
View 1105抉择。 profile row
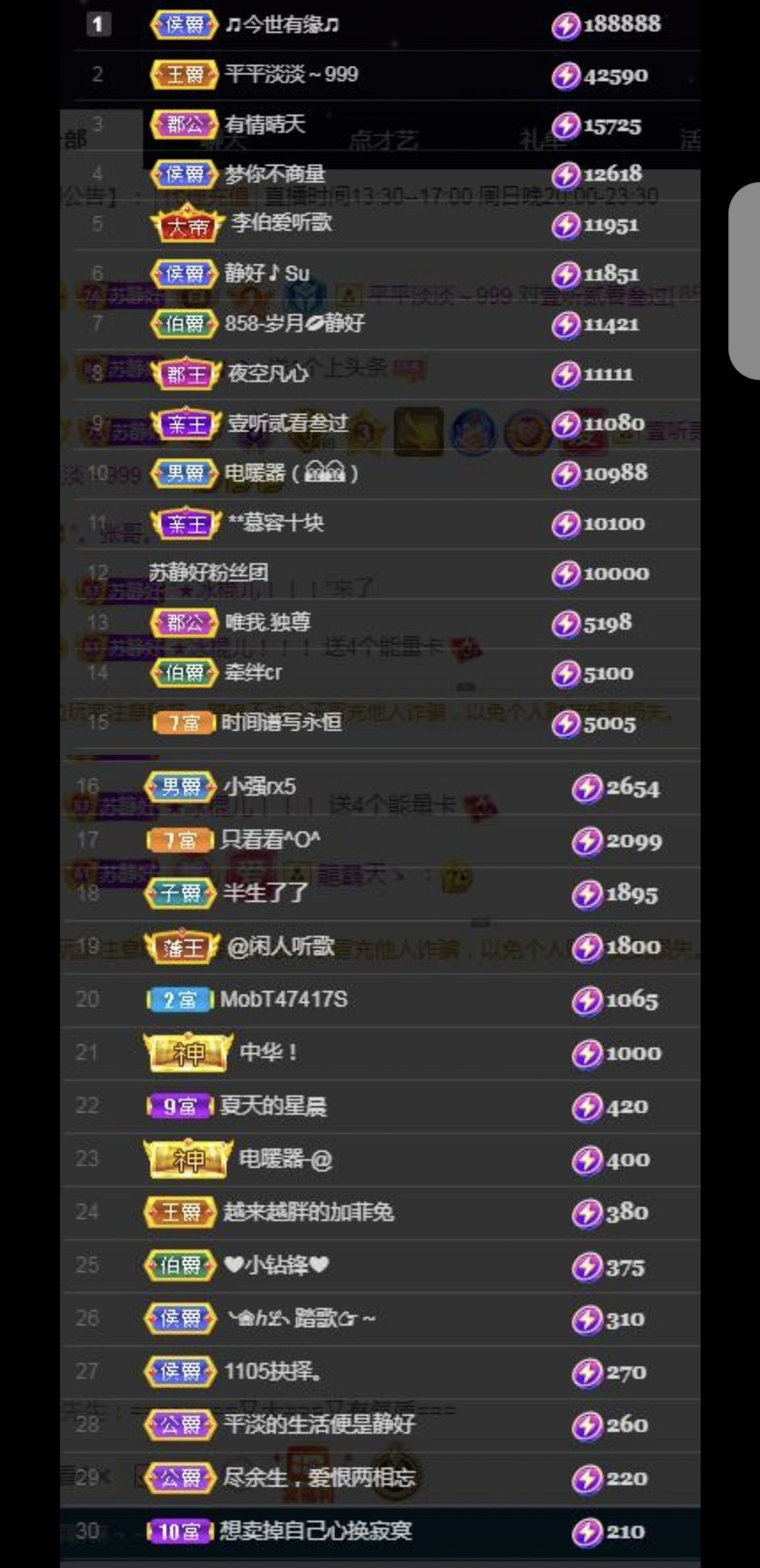coord(273,1371)
